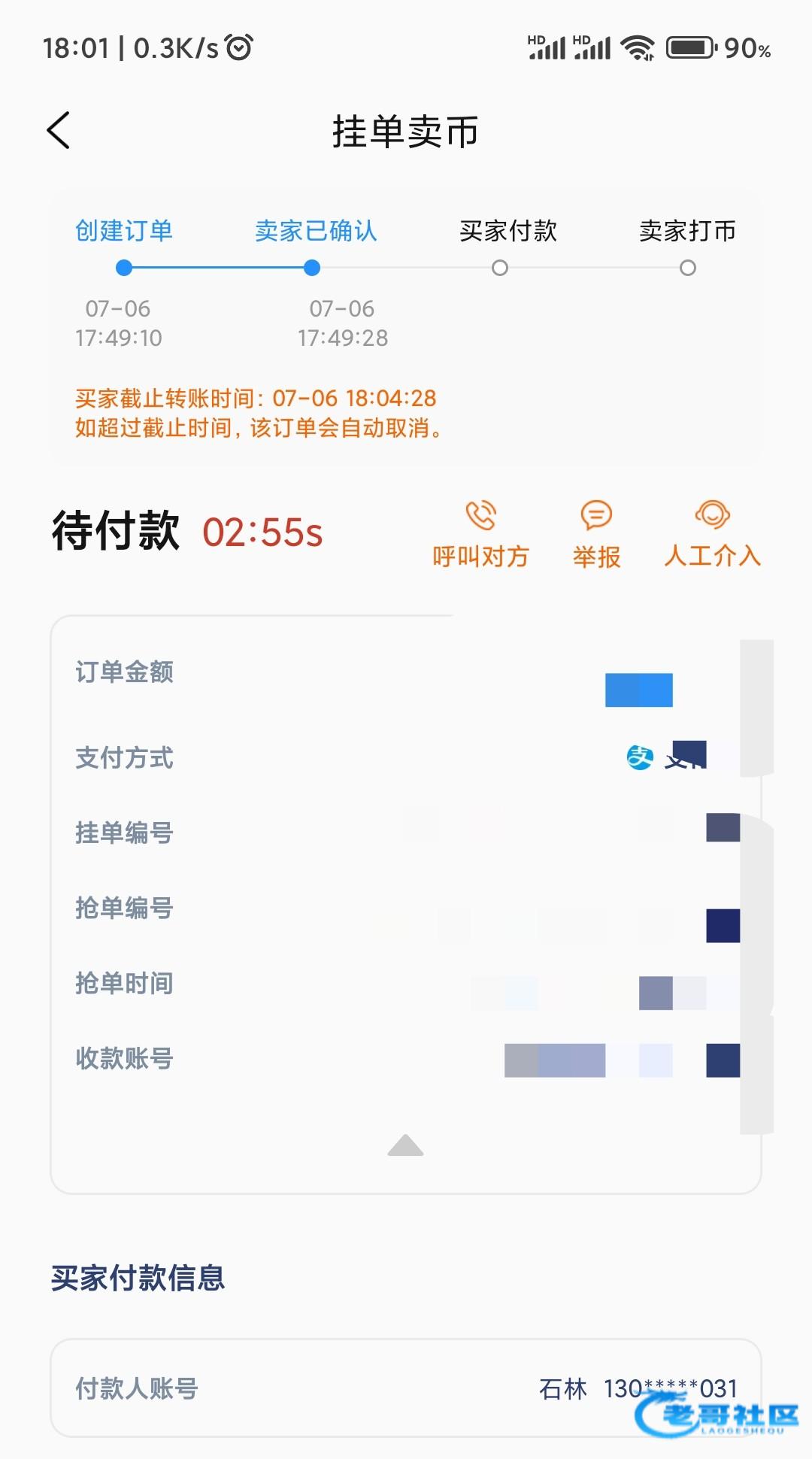Collapse the order details with the up arrow
The height and width of the screenshot is (1459, 812).
click(x=405, y=1145)
